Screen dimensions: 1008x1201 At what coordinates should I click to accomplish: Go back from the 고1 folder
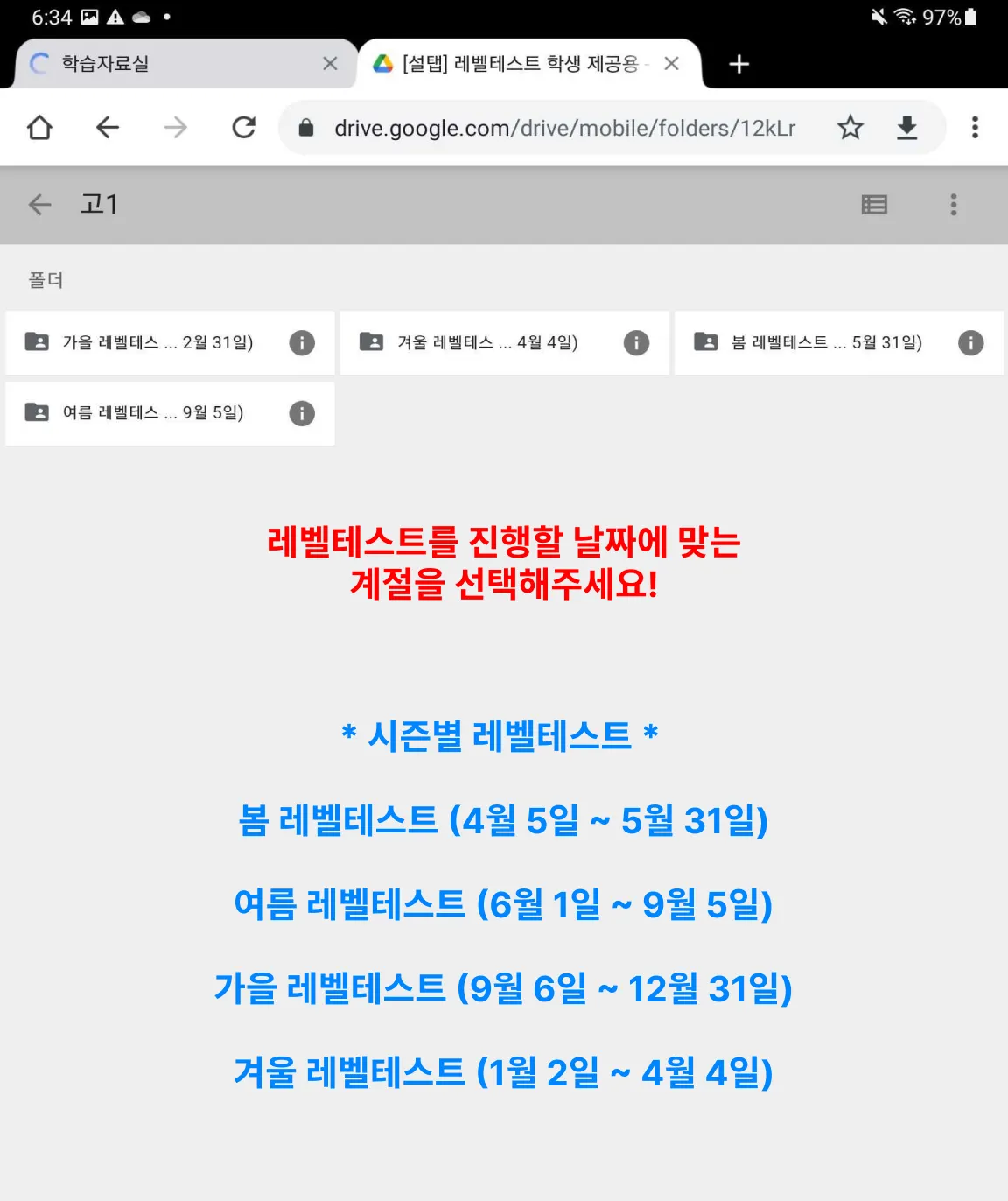pos(39,205)
